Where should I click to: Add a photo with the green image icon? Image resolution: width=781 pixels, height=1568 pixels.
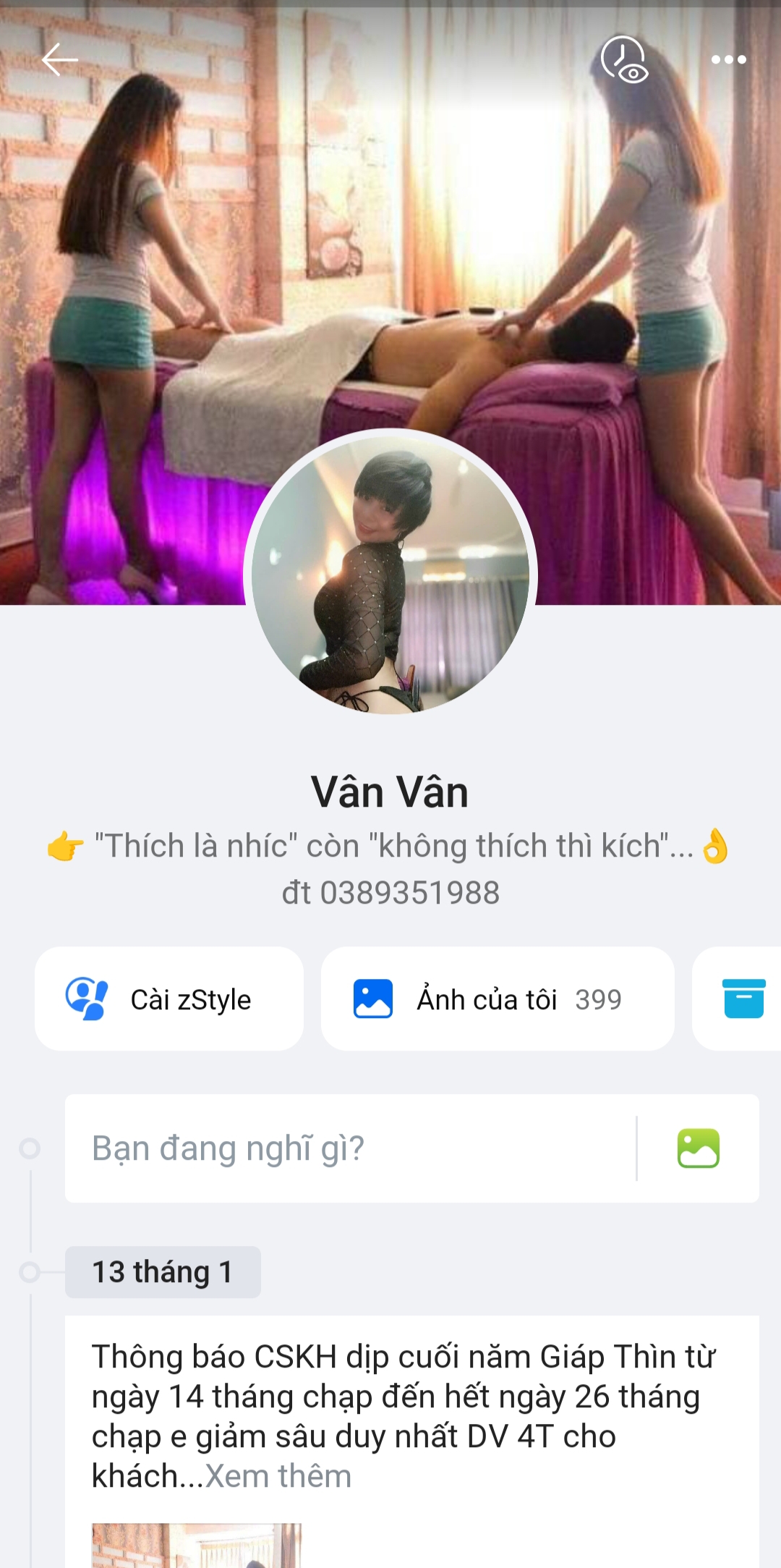(698, 1148)
